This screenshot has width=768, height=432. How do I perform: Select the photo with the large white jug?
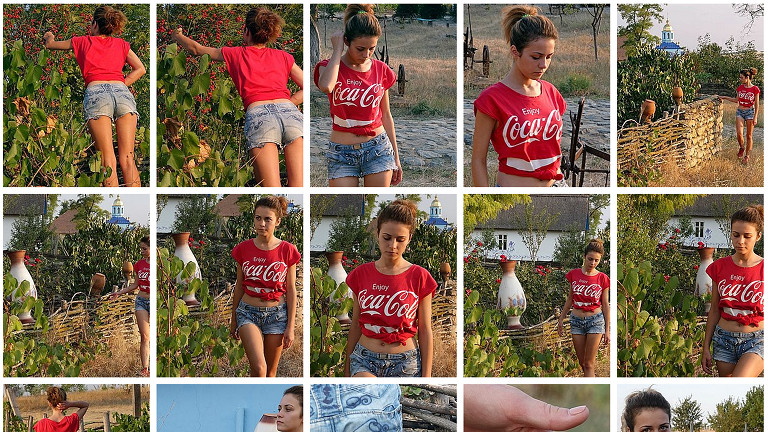coord(536,285)
